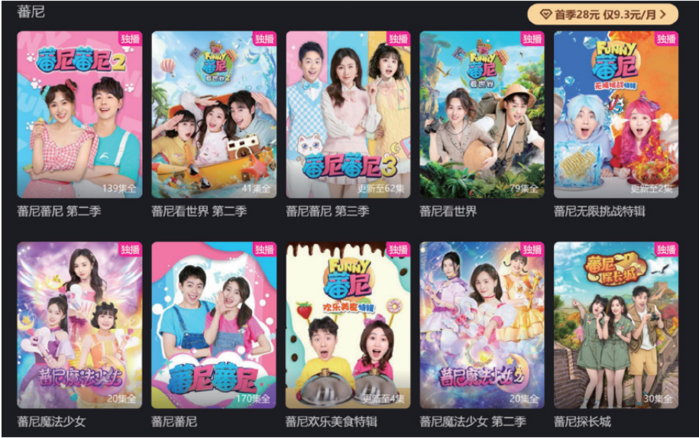Viewport: 699px width, 438px height.
Task: Open 蕃尼魔法少女 show card
Action: click(79, 324)
